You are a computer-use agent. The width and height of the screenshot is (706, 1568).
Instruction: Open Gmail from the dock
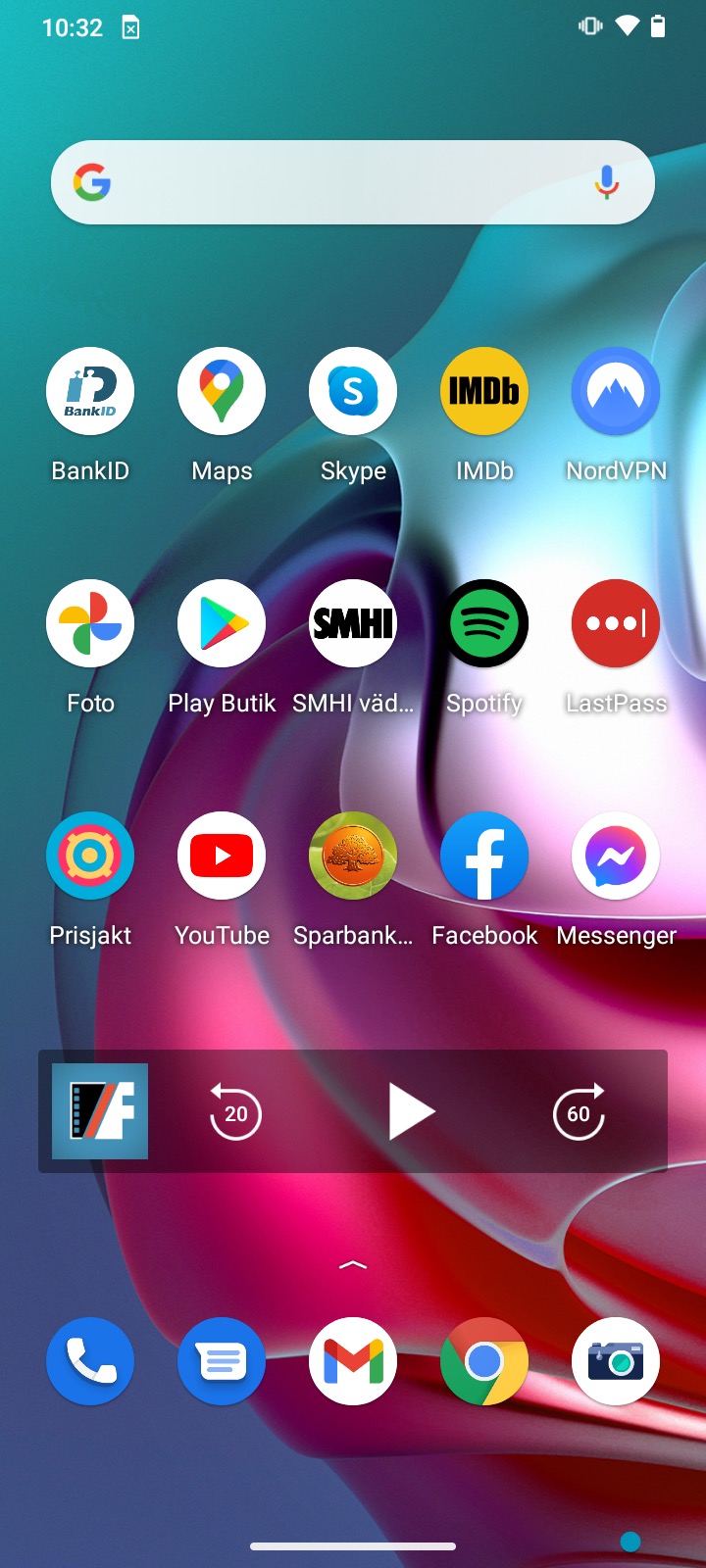pyautogui.click(x=353, y=1362)
